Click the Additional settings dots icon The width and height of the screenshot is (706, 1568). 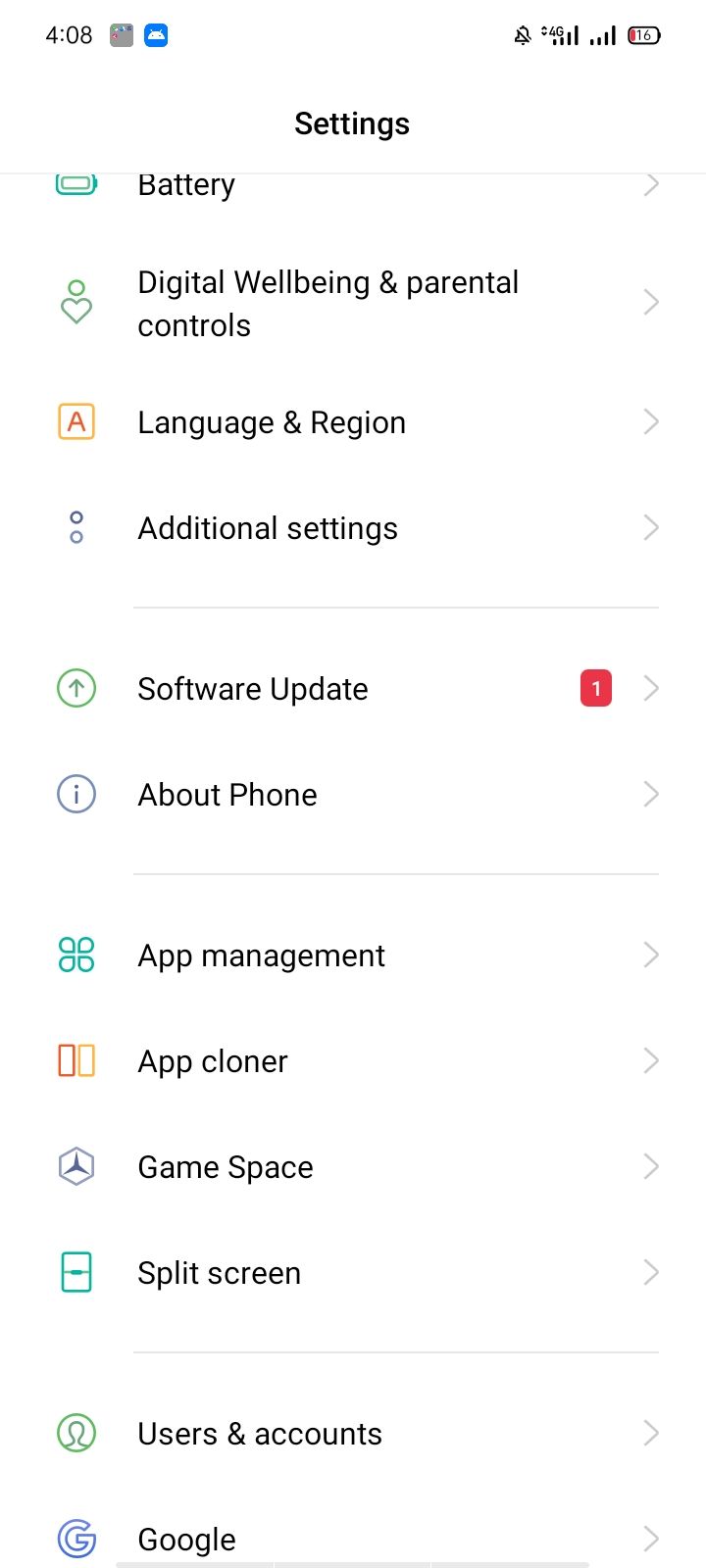76,527
